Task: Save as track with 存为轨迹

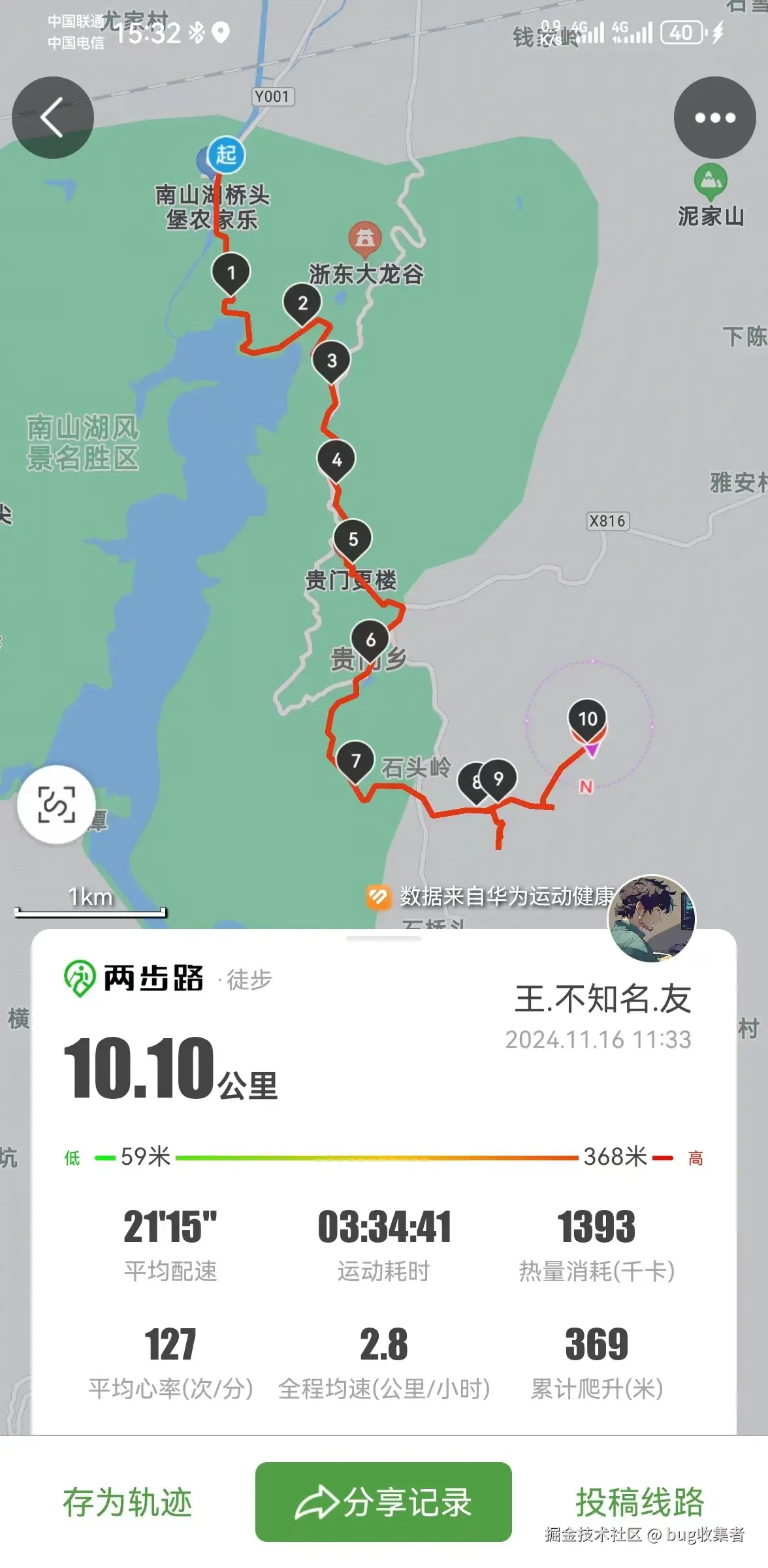Action: (x=127, y=1502)
